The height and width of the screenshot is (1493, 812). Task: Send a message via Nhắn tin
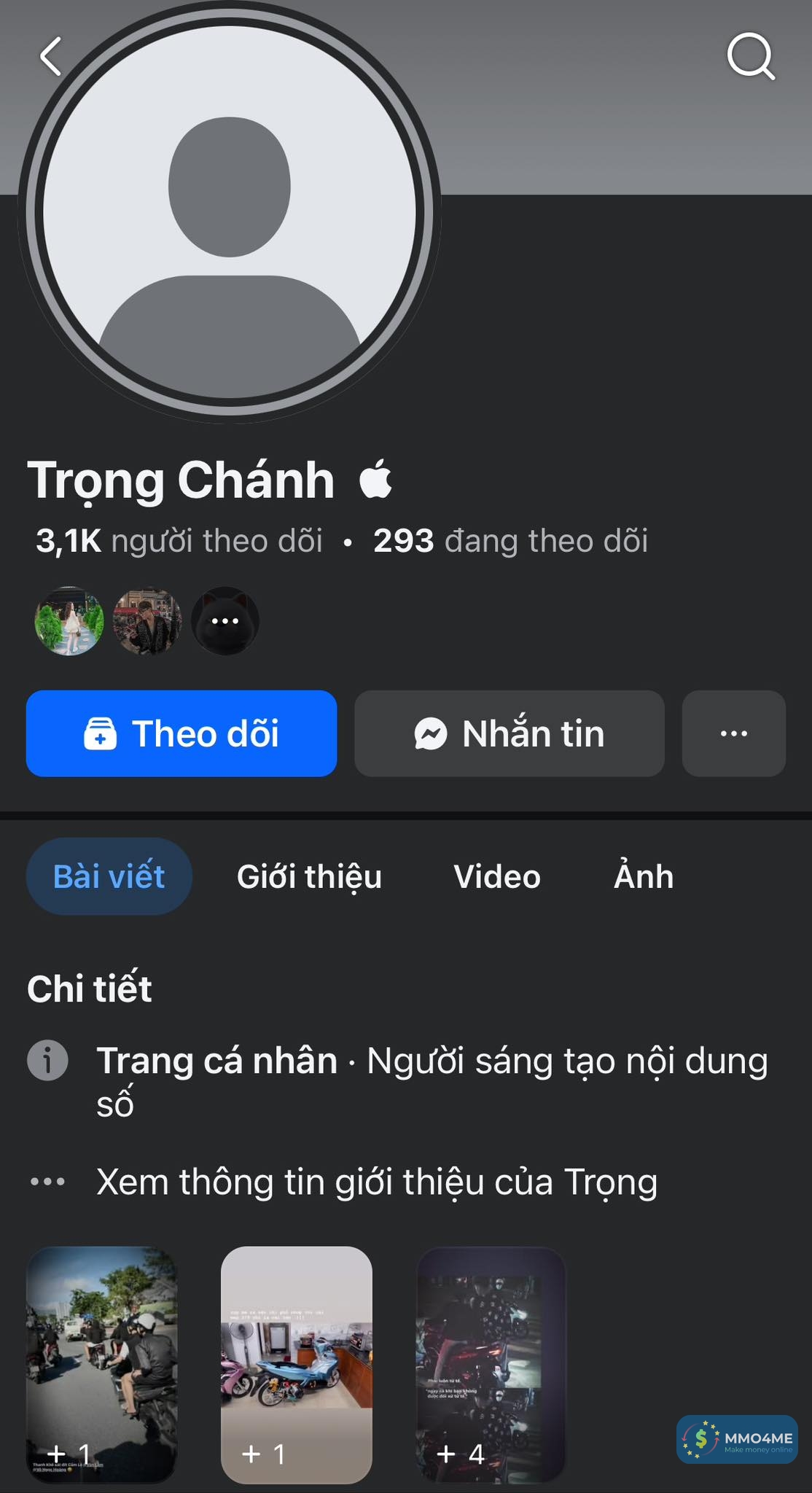pyautogui.click(x=510, y=733)
